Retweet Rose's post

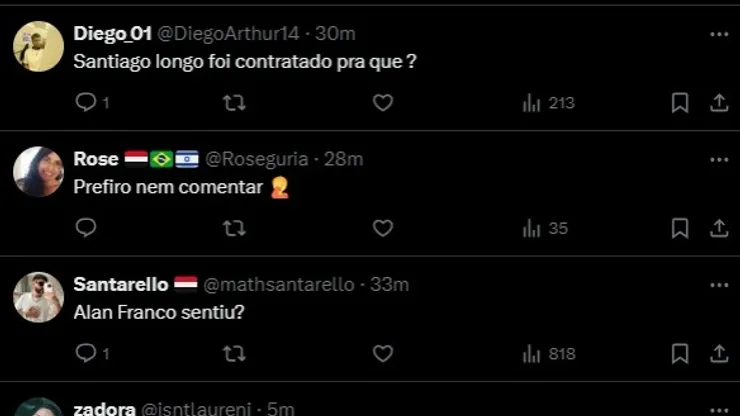pos(234,228)
